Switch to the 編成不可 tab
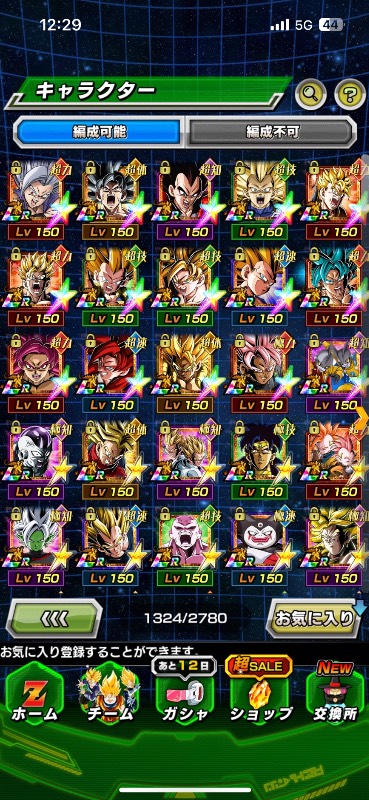 (x=270, y=132)
